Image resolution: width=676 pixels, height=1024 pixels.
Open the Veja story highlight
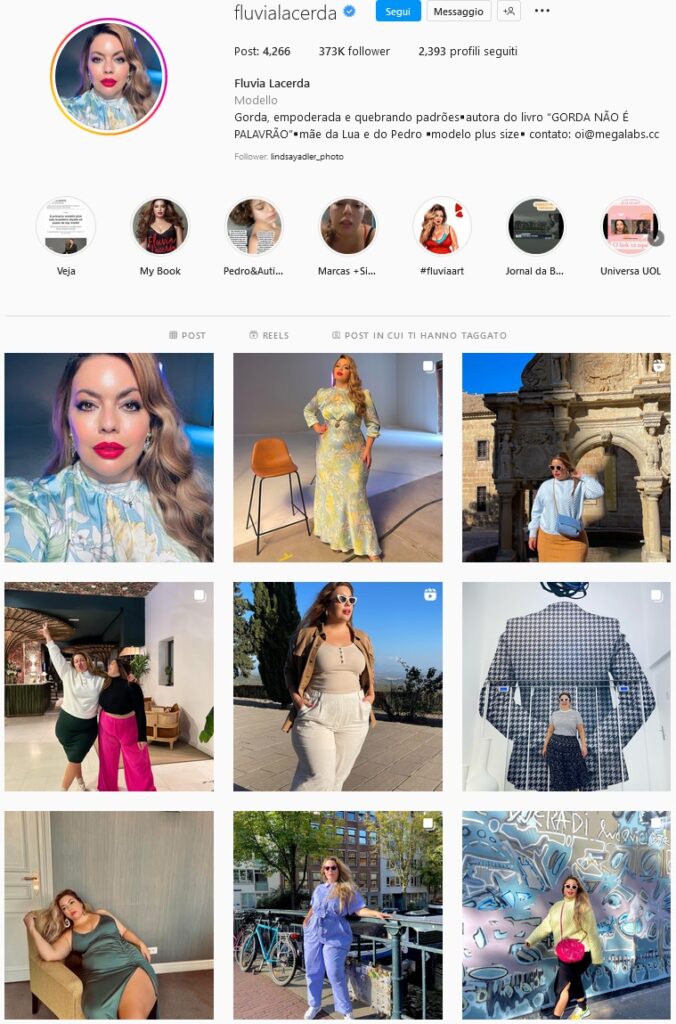(x=66, y=227)
